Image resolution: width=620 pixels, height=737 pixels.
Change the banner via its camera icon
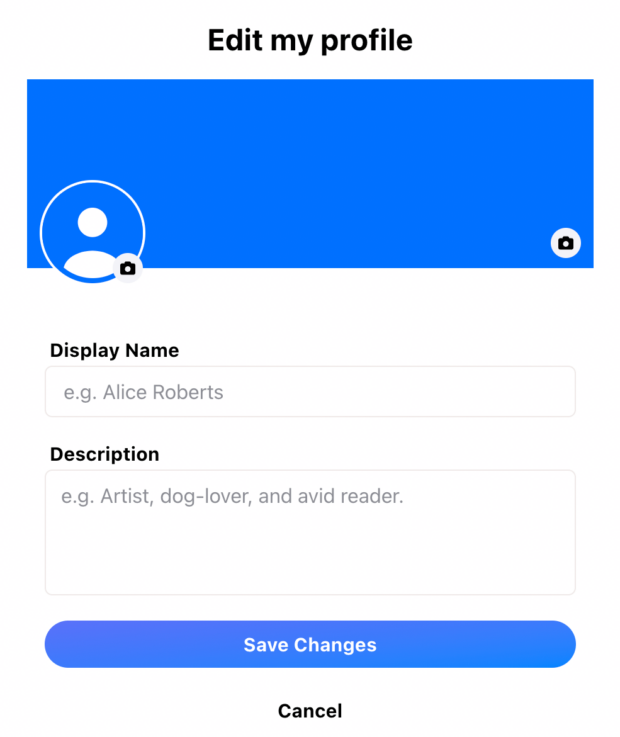coord(565,243)
